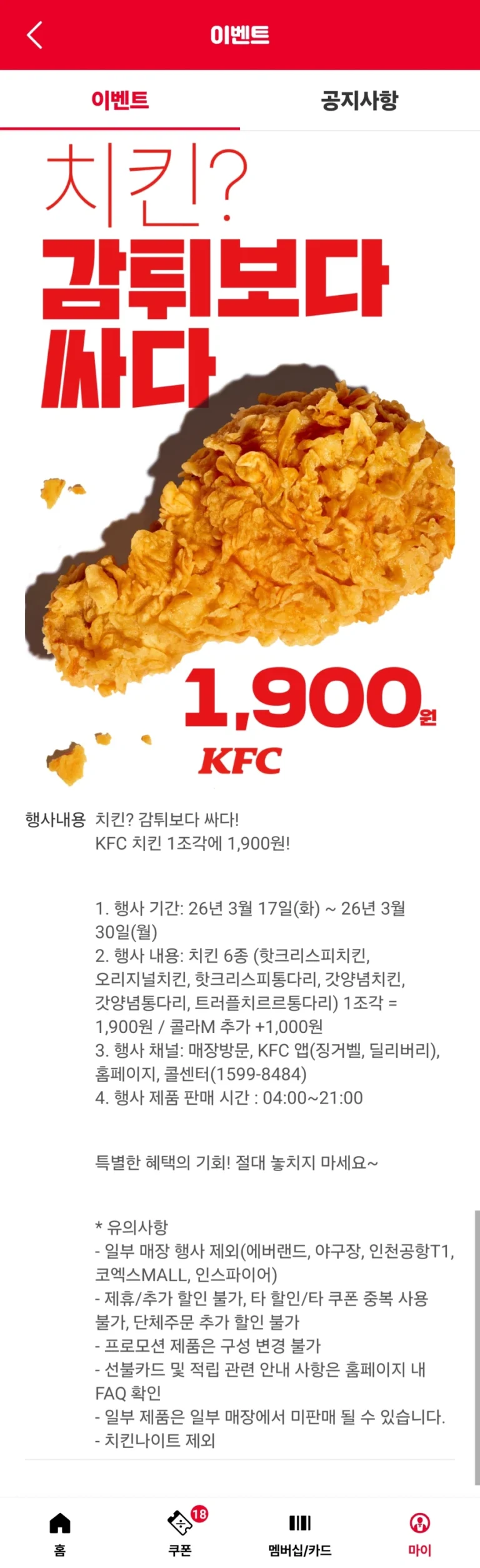Go back using the header arrow
This screenshot has height=1568, width=480.
click(35, 35)
